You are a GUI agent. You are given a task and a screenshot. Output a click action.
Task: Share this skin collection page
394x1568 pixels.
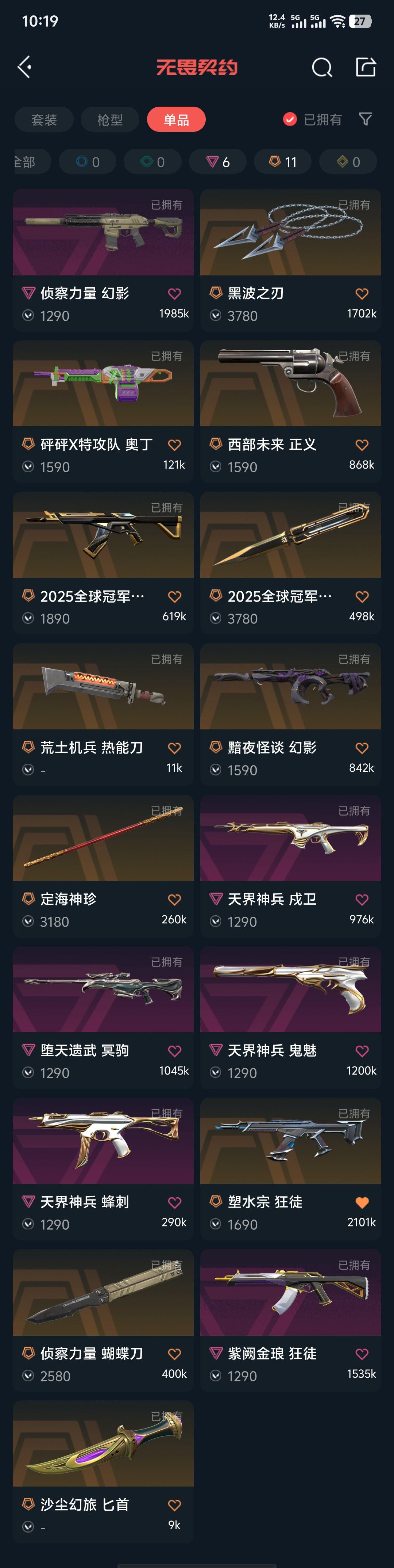pyautogui.click(x=366, y=67)
